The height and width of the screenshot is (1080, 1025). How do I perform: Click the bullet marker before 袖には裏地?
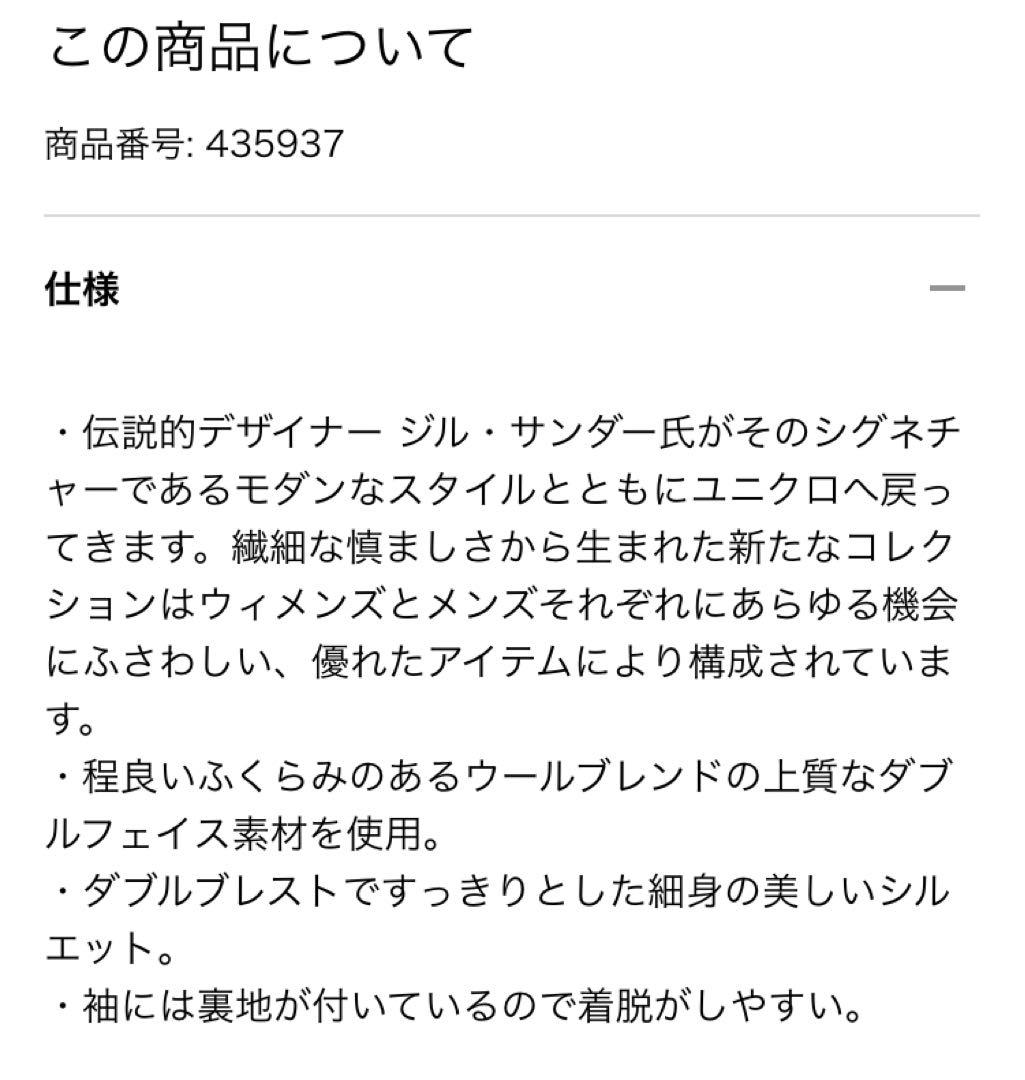click(x=62, y=1005)
